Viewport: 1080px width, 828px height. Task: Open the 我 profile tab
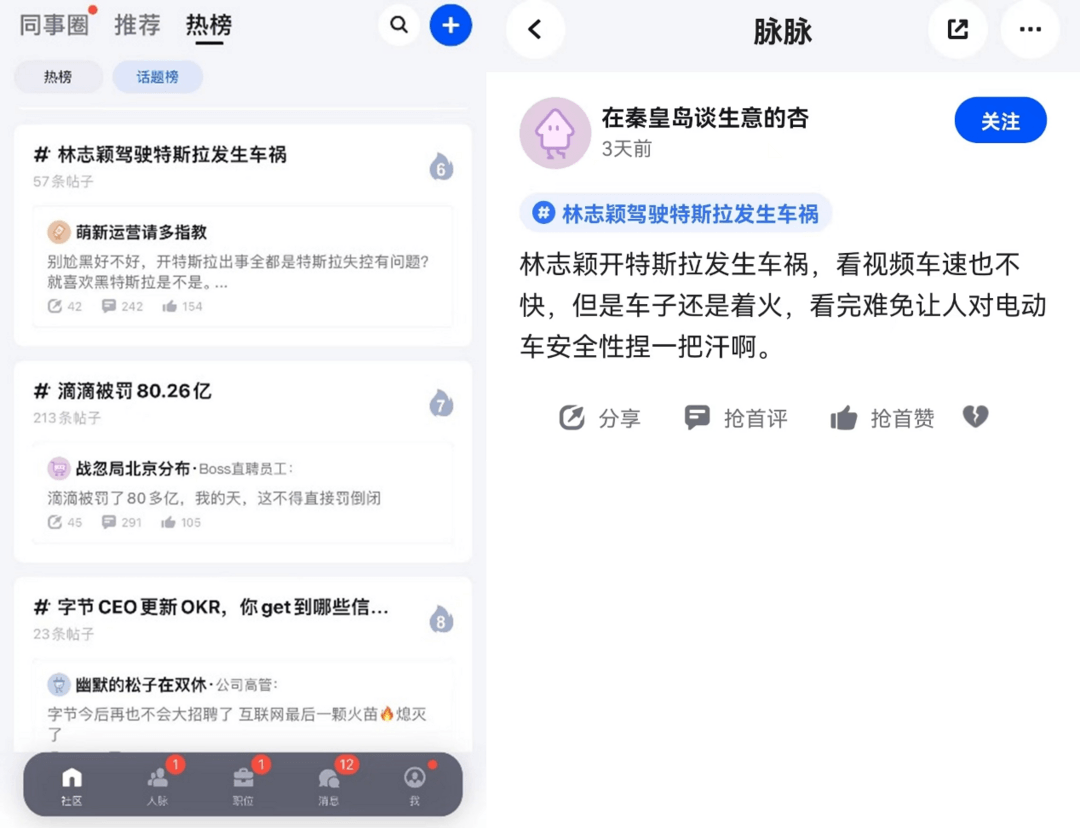click(x=414, y=785)
